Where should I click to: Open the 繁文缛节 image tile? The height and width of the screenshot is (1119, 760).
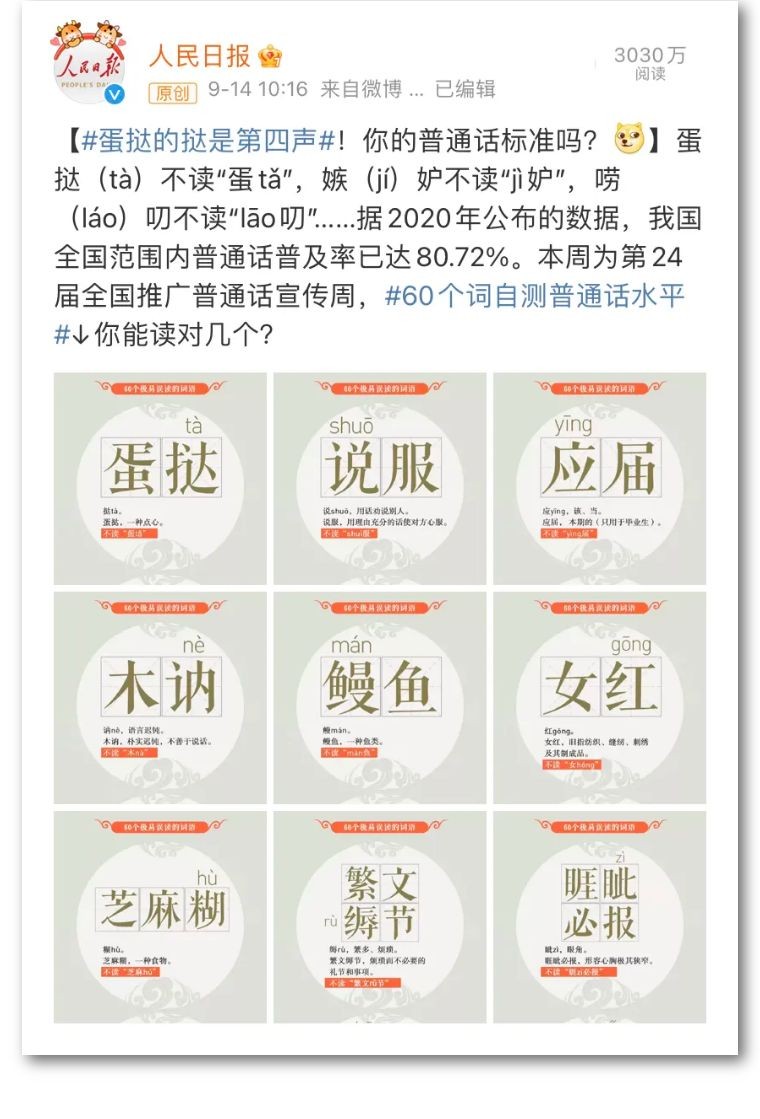[x=380, y=916]
